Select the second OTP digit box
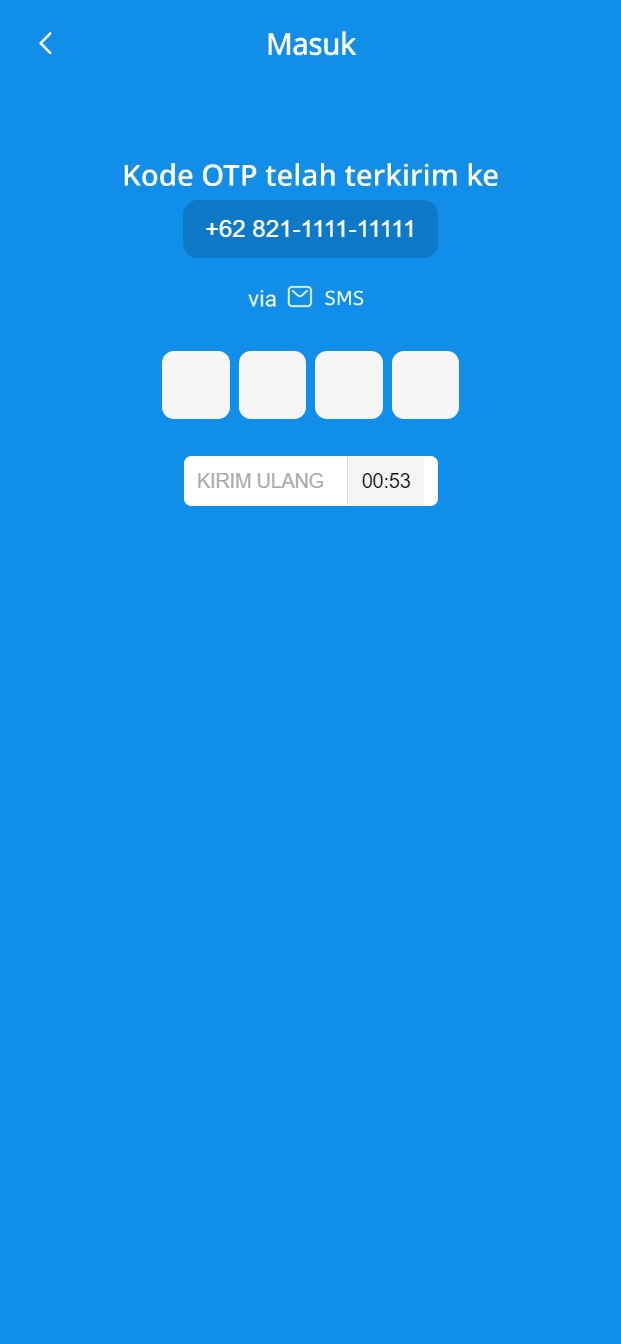The width and height of the screenshot is (621, 1344). (272, 385)
